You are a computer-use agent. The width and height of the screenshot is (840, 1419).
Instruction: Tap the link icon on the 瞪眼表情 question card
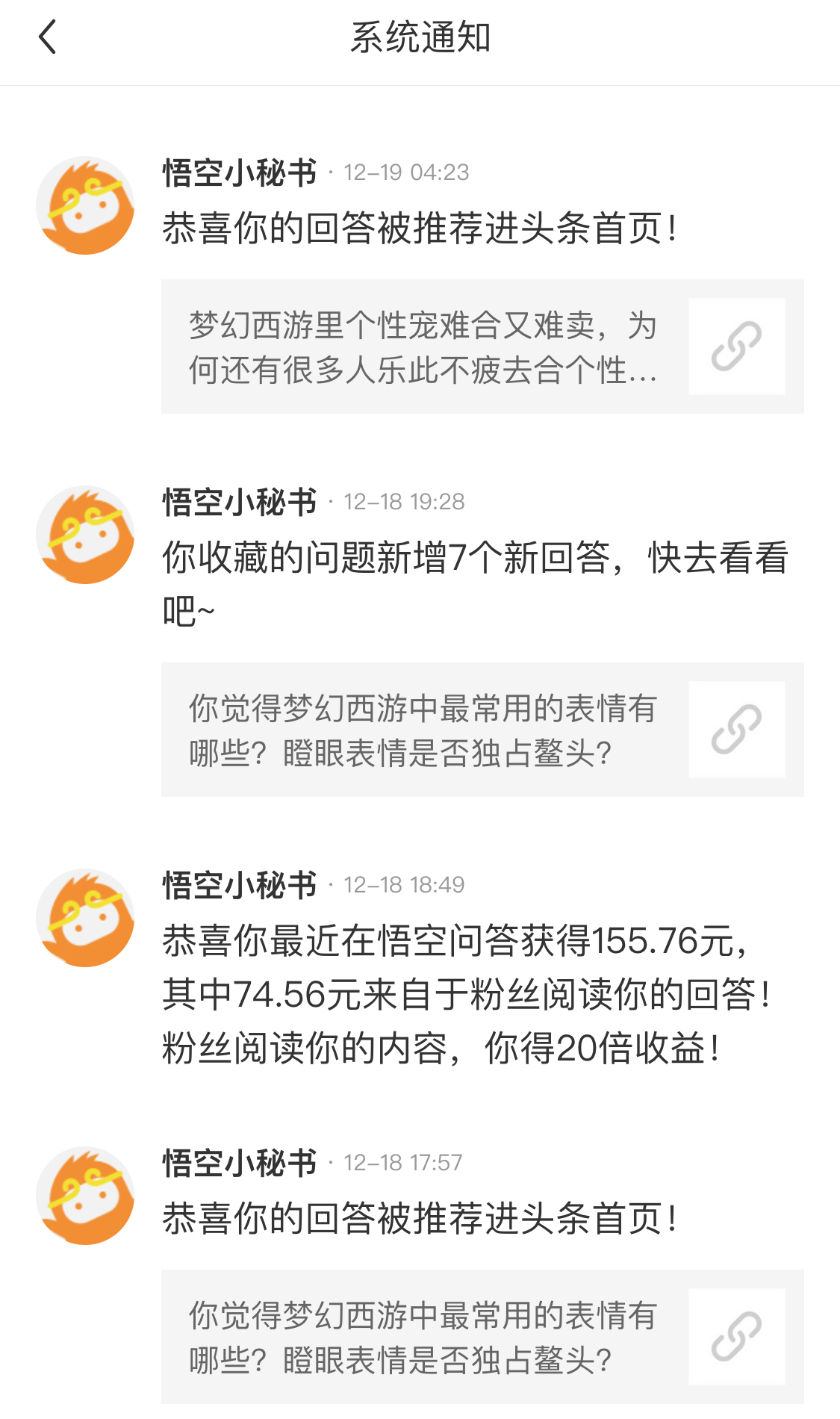click(736, 730)
